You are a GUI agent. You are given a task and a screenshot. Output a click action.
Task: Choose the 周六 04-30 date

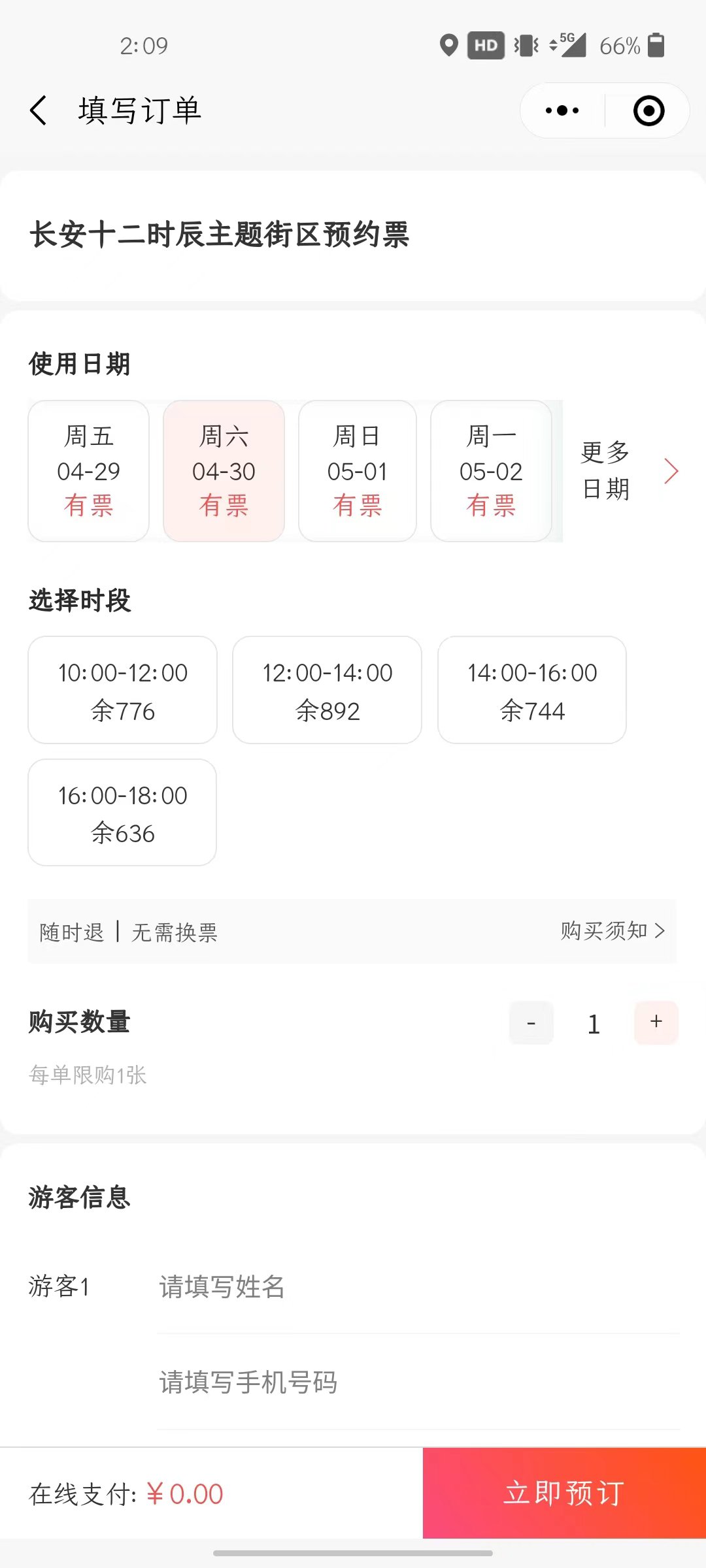pyautogui.click(x=224, y=471)
